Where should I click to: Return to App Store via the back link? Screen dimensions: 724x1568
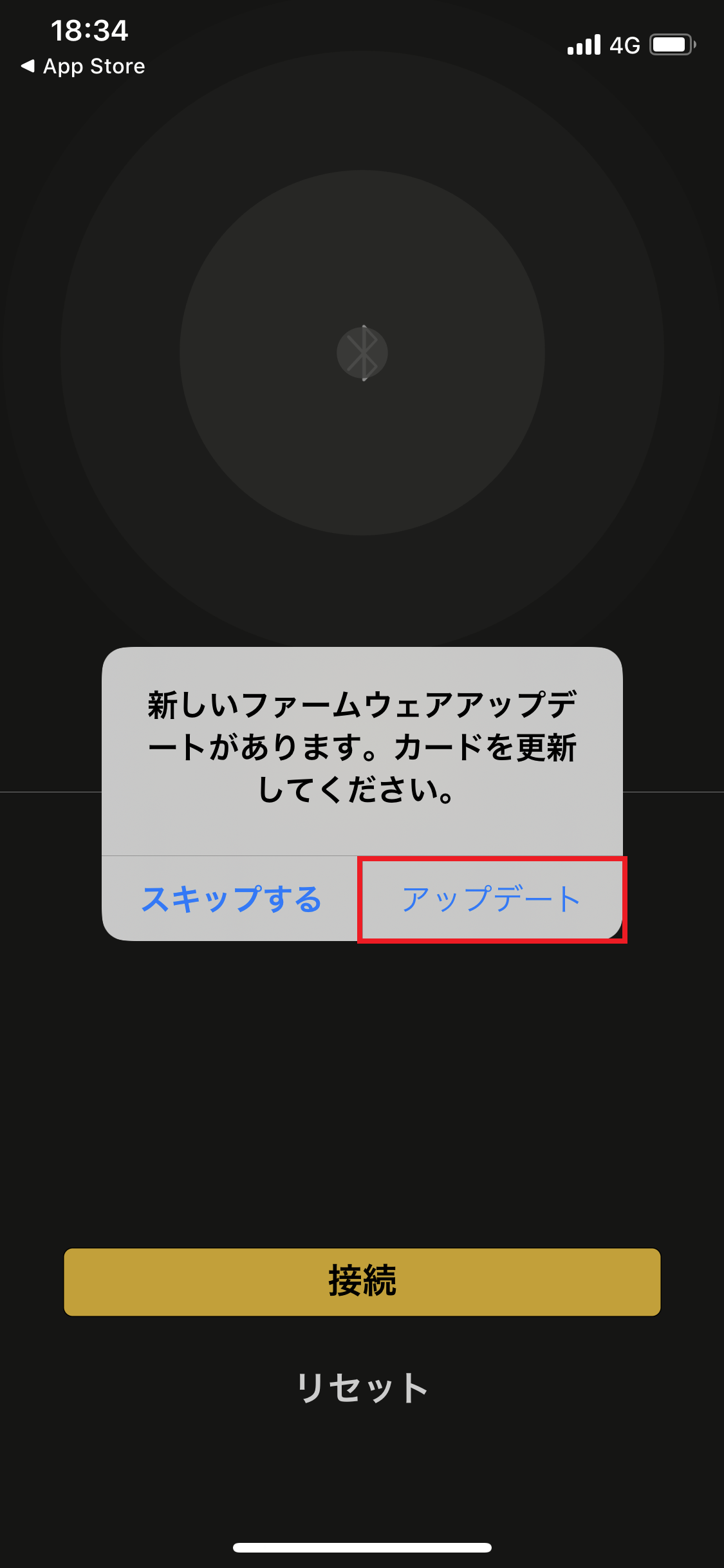83,66
